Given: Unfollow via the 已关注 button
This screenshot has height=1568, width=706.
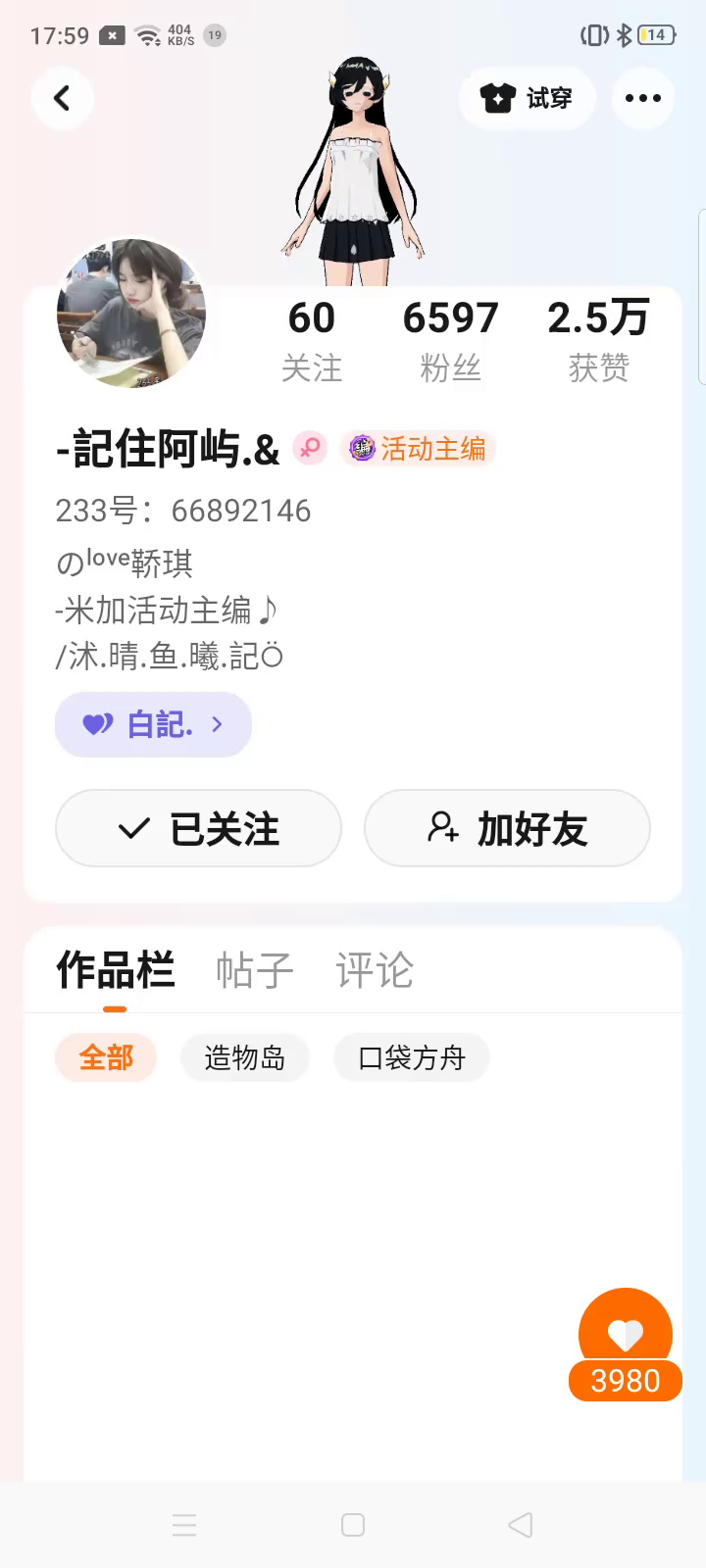Looking at the screenshot, I should 198,829.
